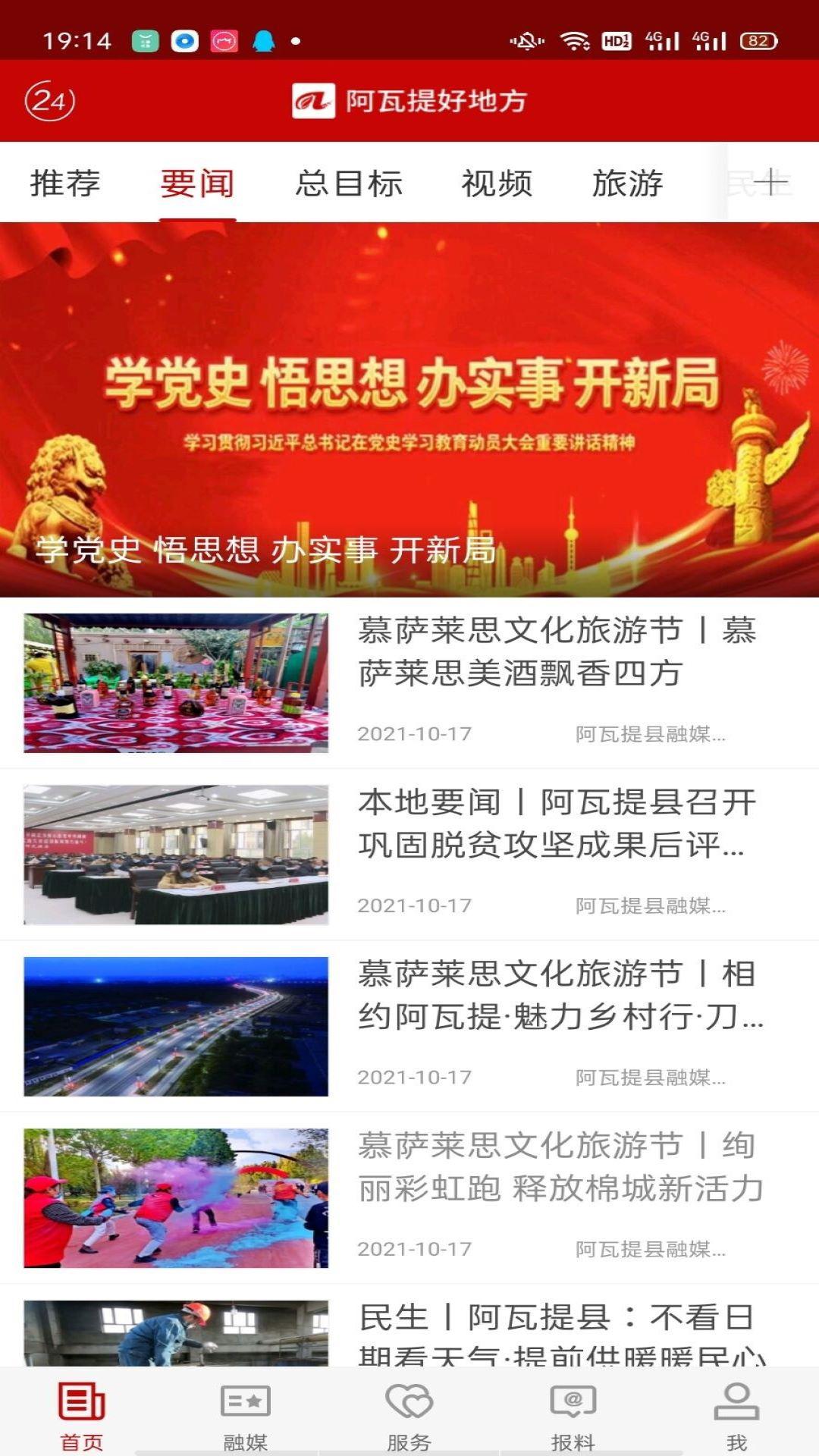Tap the 我 profile person icon
The width and height of the screenshot is (819, 1456).
point(734,1407)
